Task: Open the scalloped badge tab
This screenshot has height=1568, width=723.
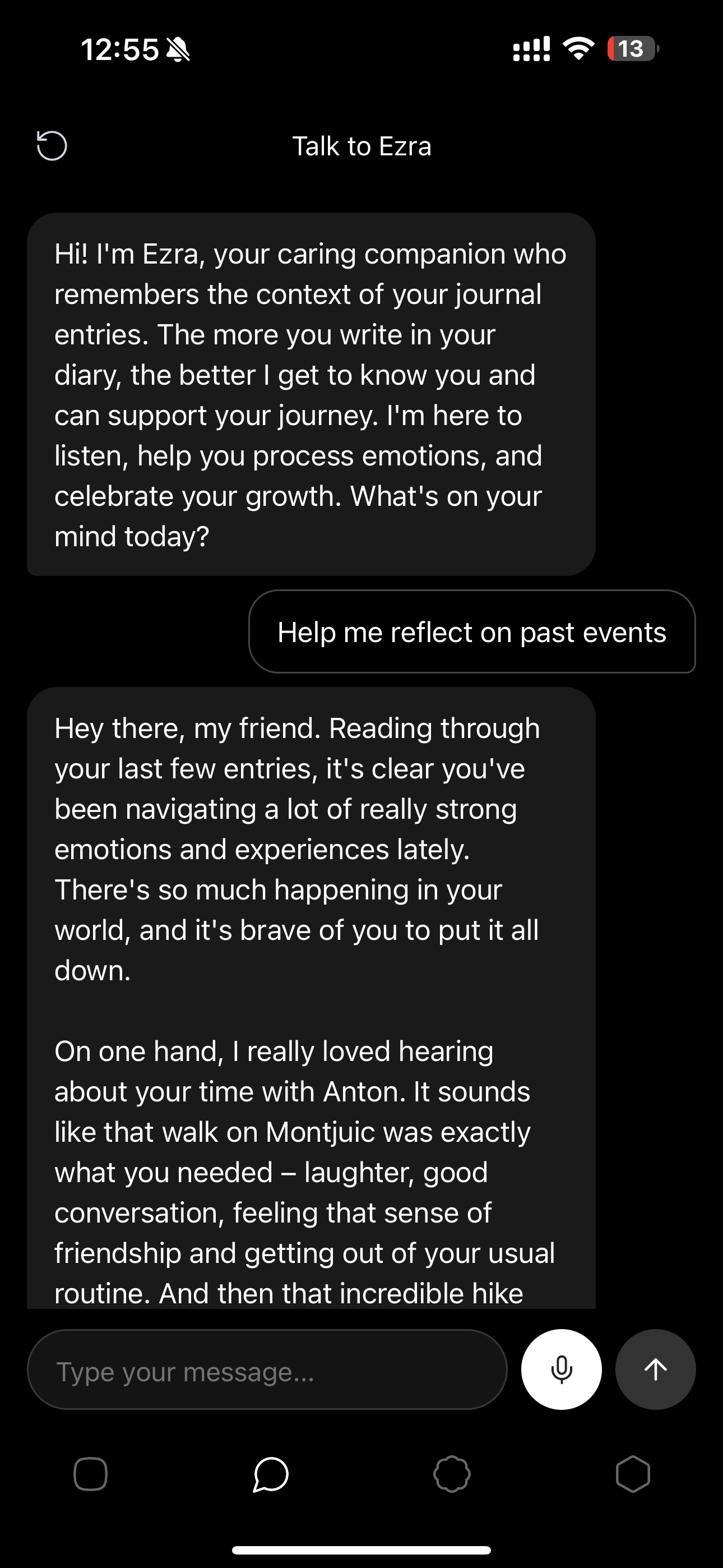Action: (452, 1474)
